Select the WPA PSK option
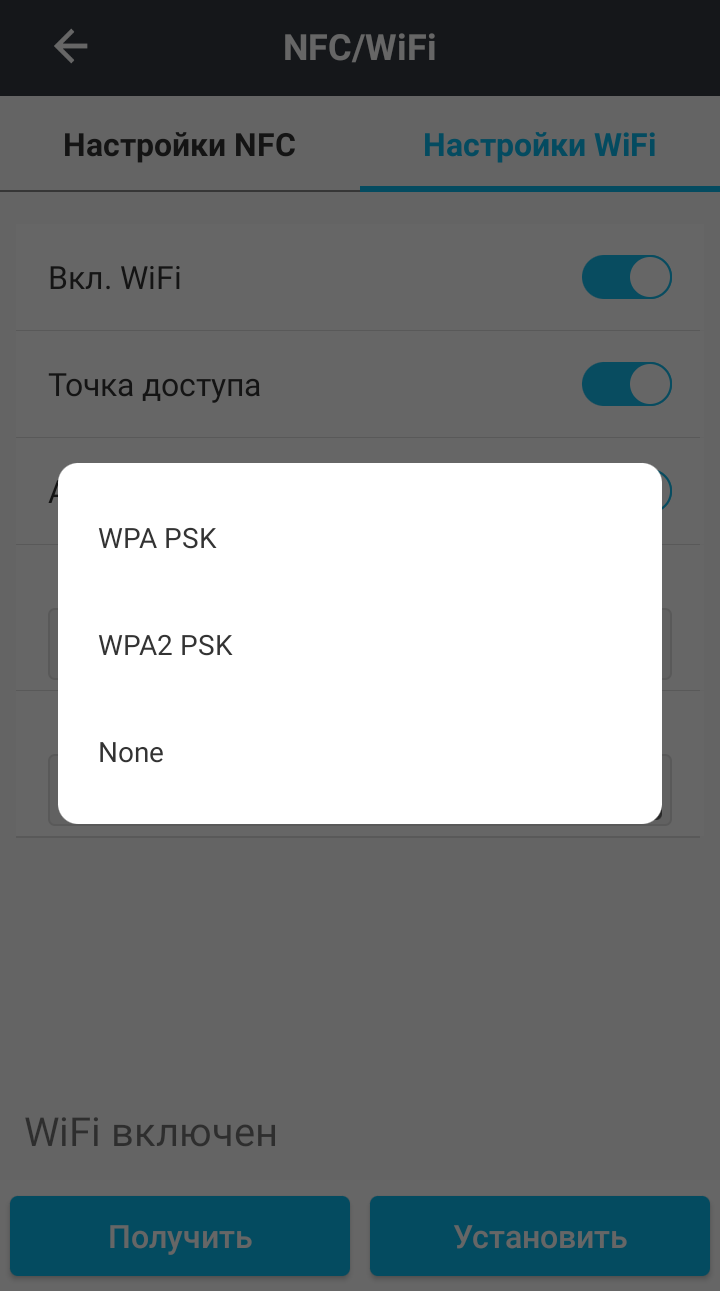Viewport: 720px width, 1291px height. [360, 539]
